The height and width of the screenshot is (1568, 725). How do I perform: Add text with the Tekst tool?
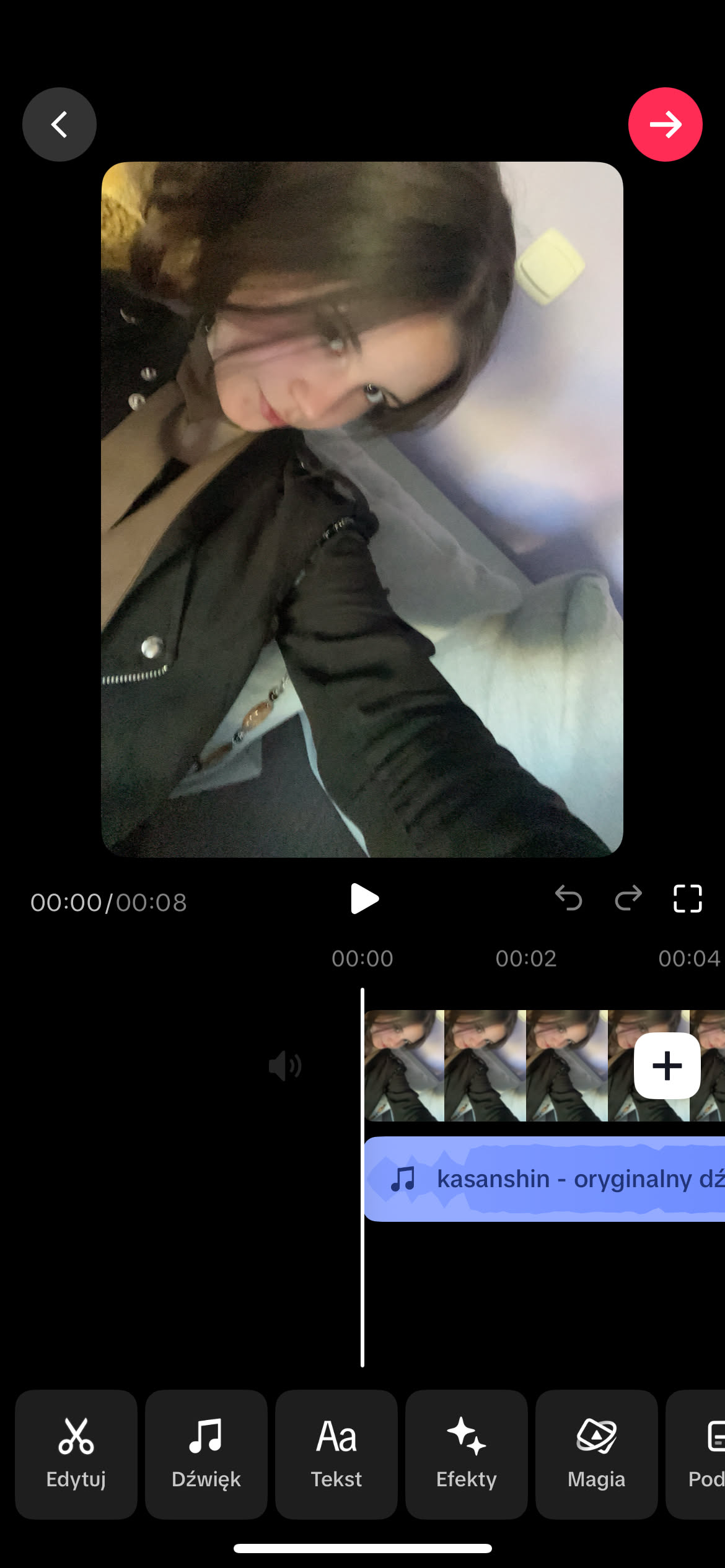[x=336, y=1454]
